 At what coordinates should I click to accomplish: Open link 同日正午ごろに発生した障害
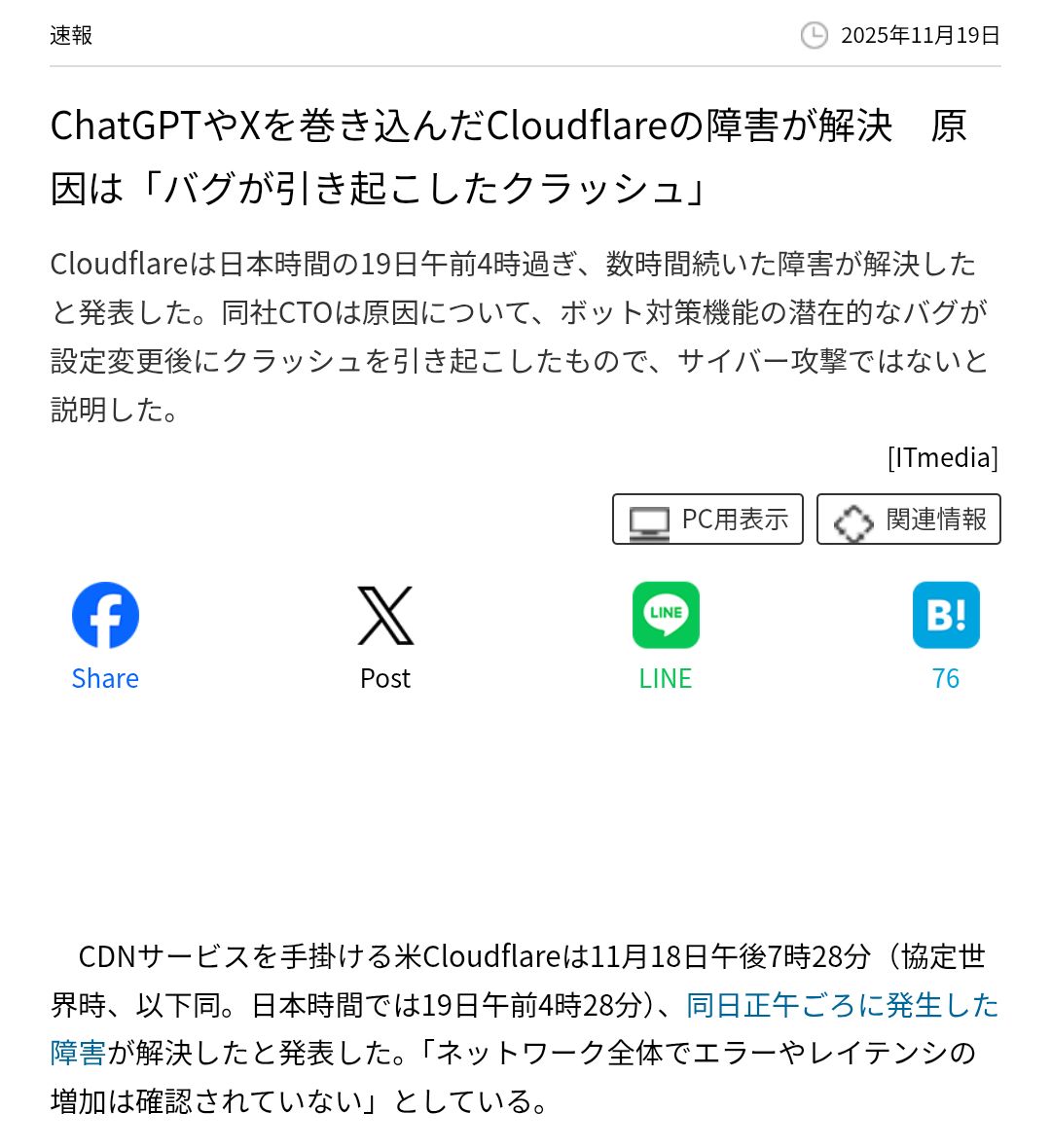[842, 1005]
